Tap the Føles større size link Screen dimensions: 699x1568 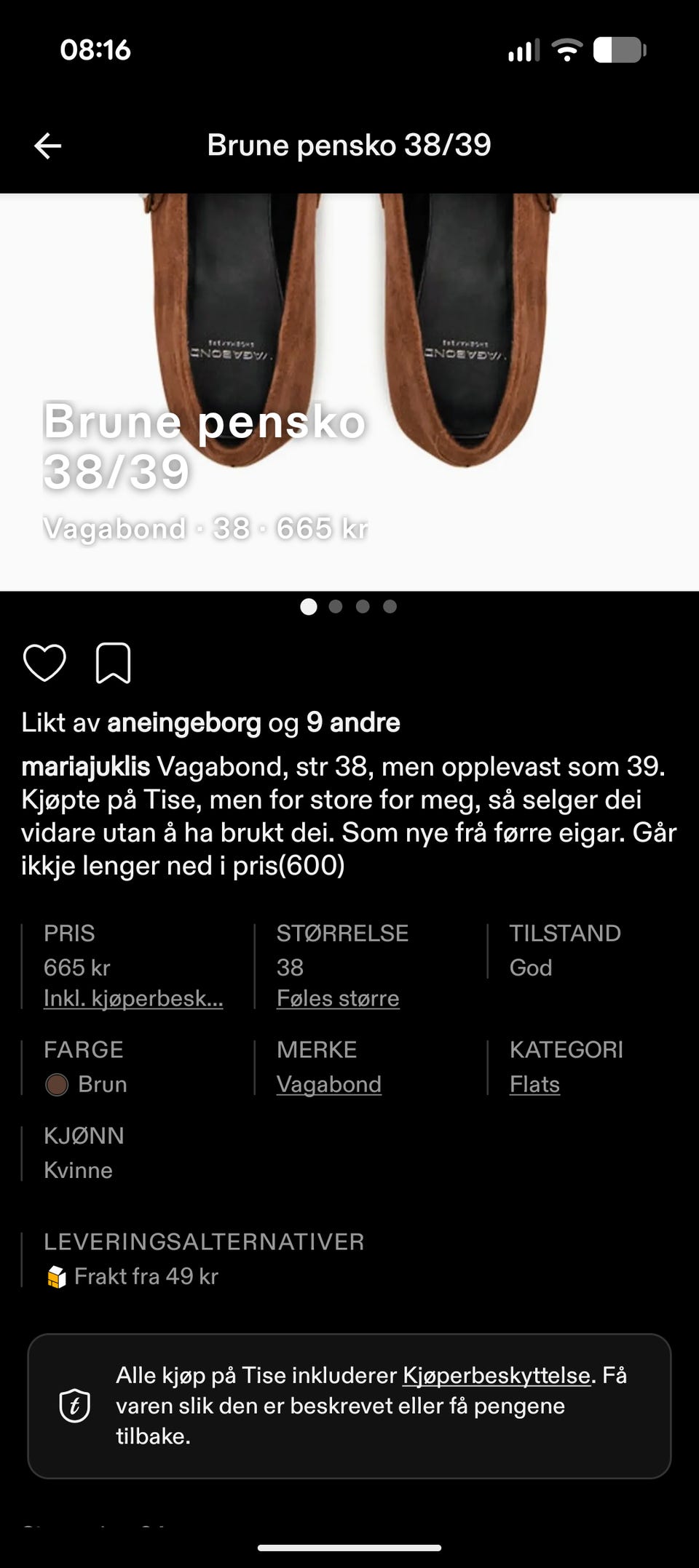pos(338,998)
